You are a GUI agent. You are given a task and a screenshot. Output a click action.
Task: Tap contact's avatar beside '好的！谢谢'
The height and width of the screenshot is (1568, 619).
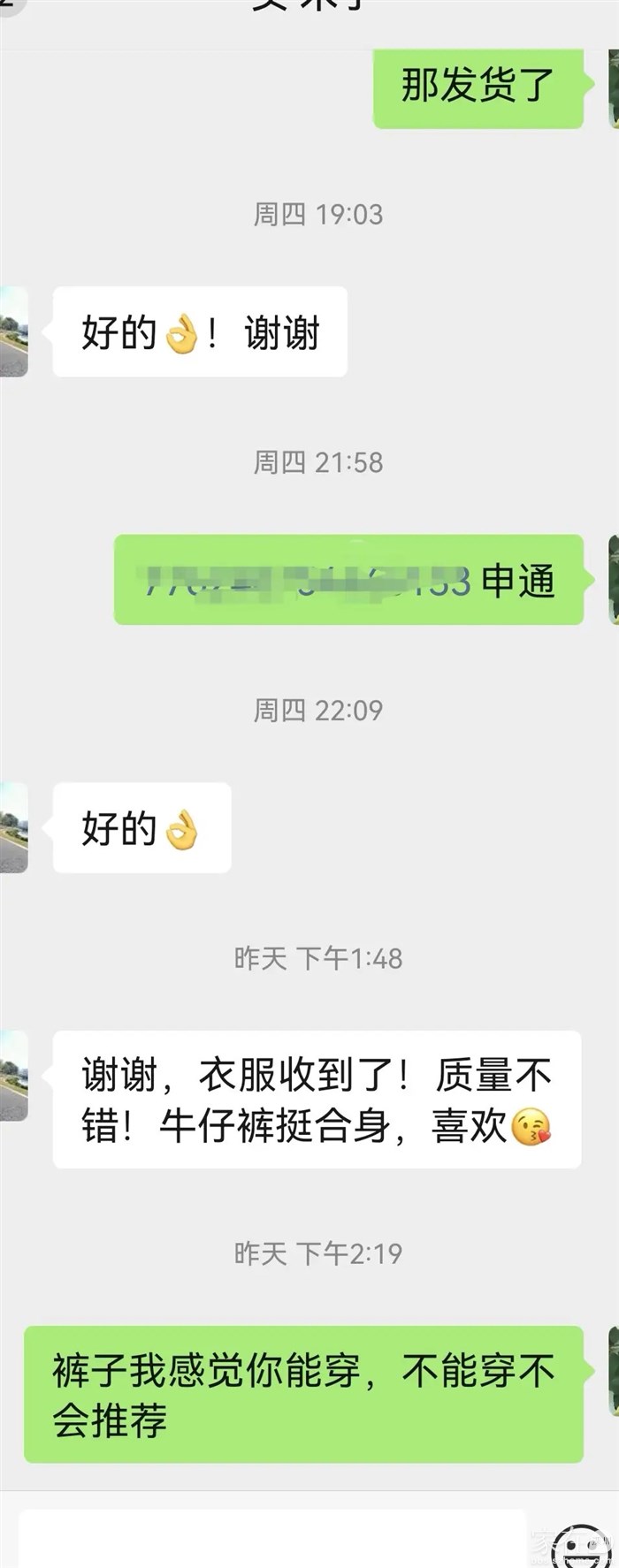point(14,332)
